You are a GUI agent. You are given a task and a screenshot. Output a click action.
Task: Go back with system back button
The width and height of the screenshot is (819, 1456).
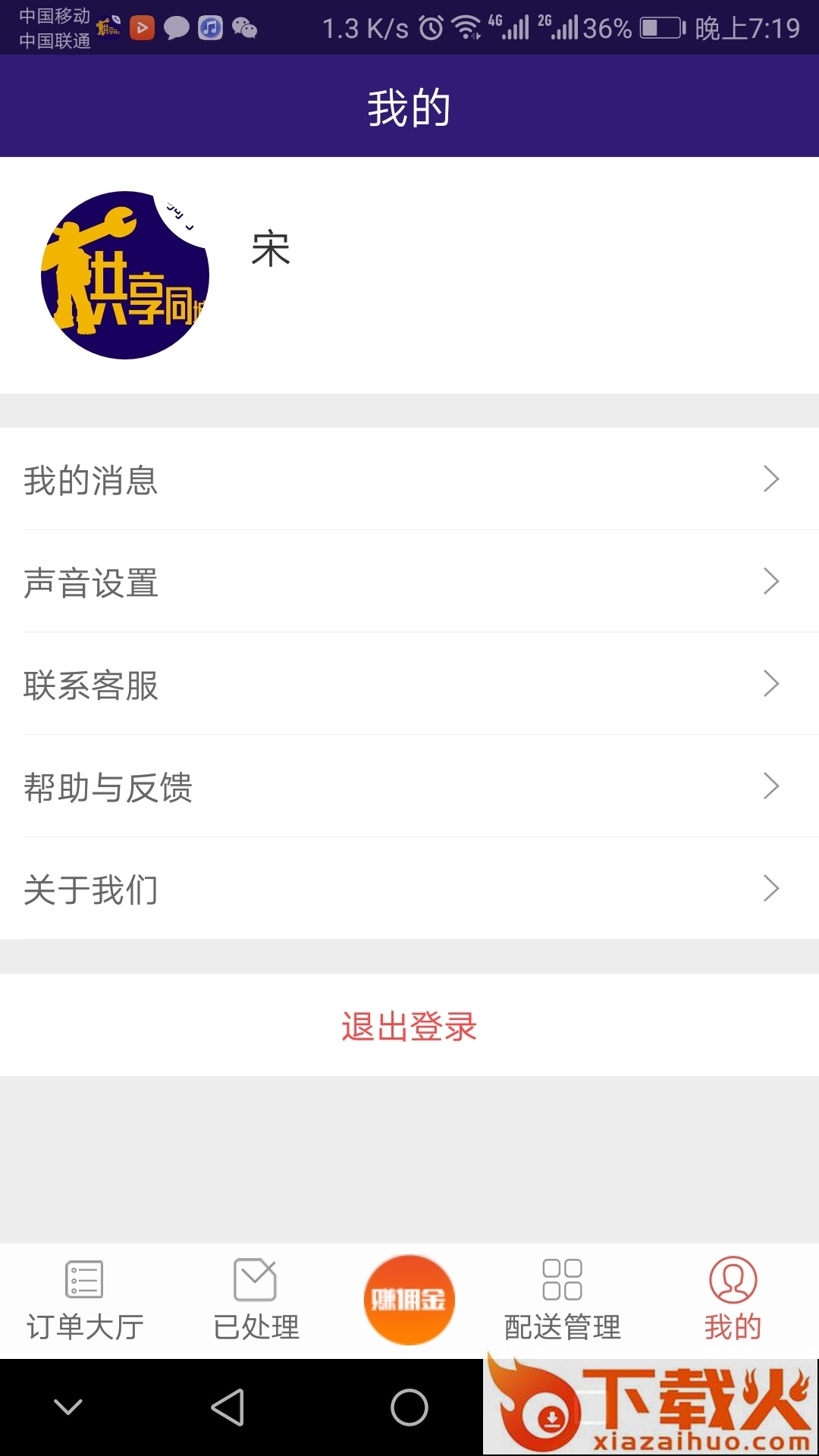click(227, 1407)
